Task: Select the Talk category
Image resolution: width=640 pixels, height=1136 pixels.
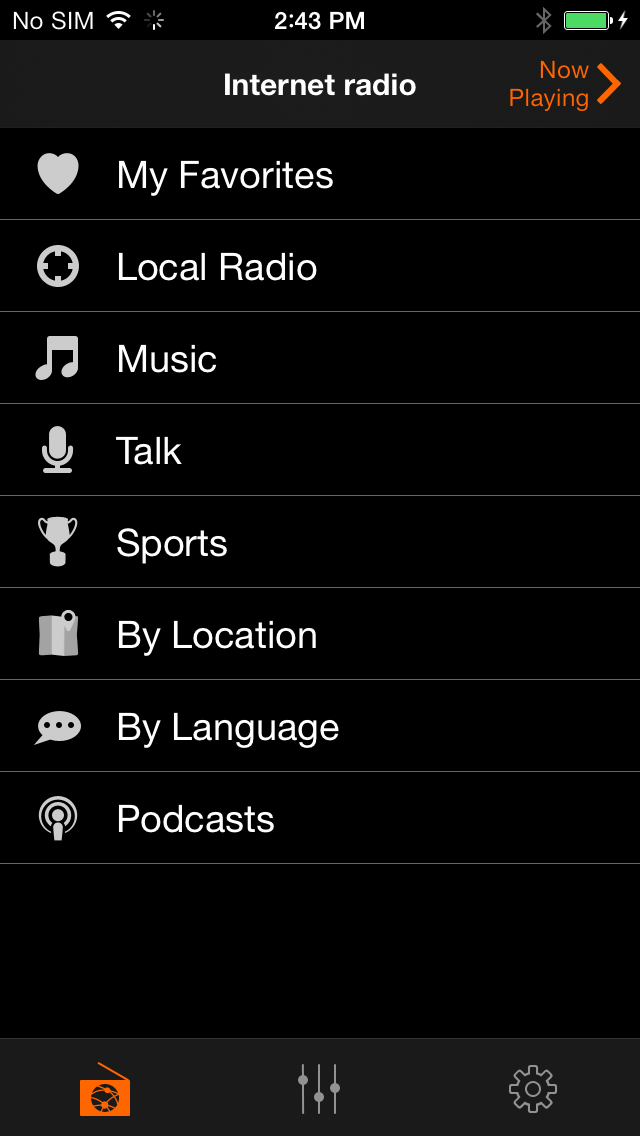Action: (x=320, y=450)
